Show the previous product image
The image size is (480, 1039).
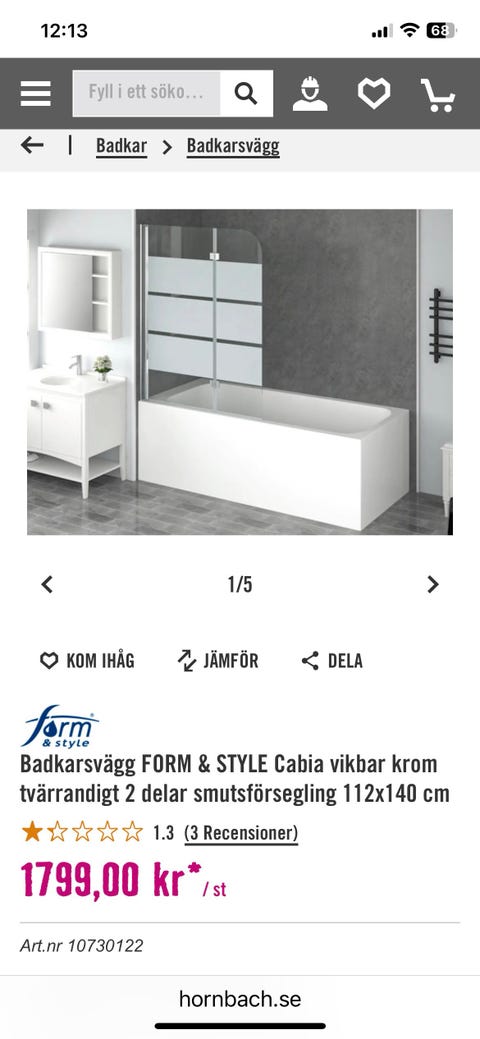click(47, 584)
